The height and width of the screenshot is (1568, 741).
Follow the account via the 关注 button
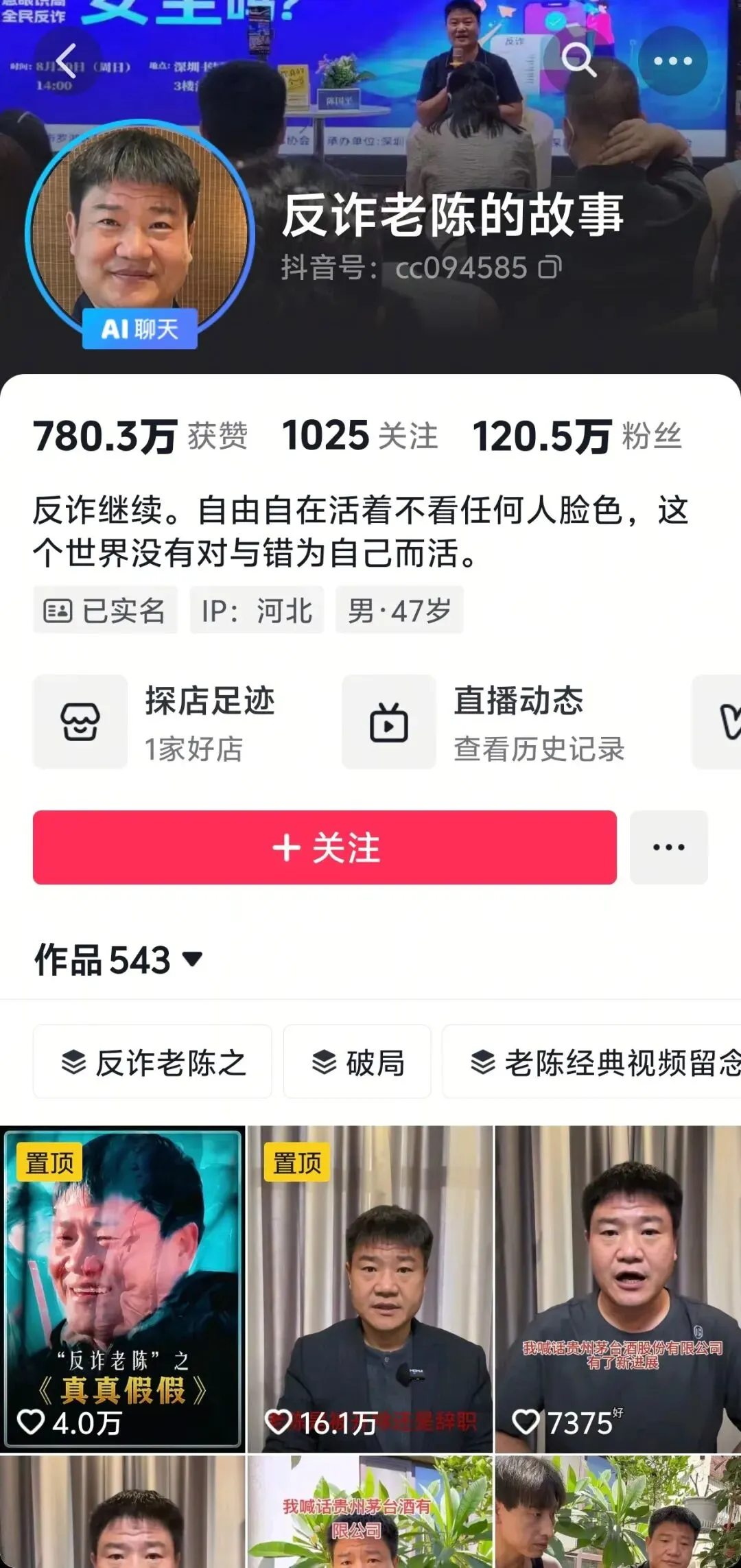point(325,847)
